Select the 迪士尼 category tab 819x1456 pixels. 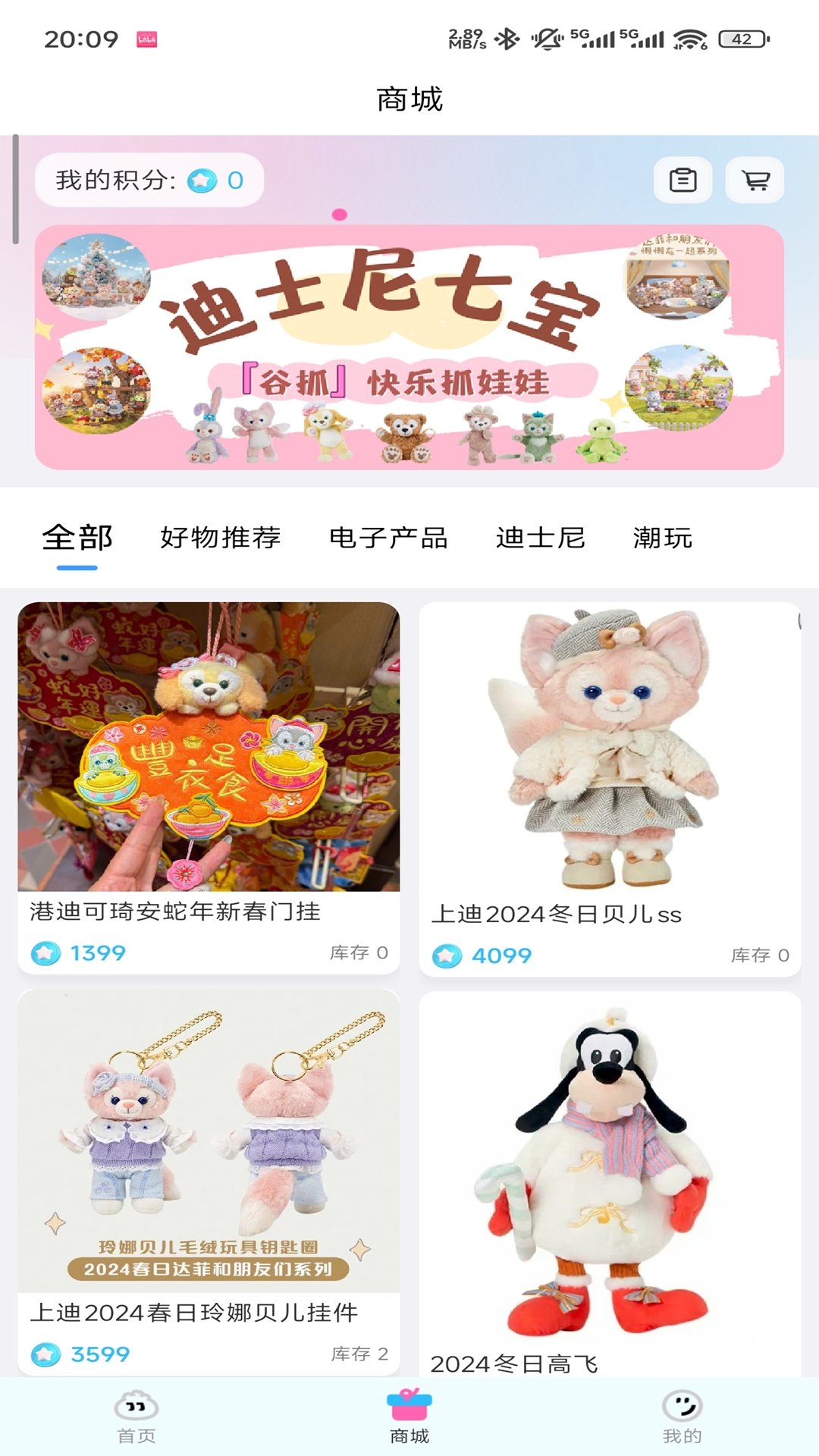pyautogui.click(x=540, y=538)
